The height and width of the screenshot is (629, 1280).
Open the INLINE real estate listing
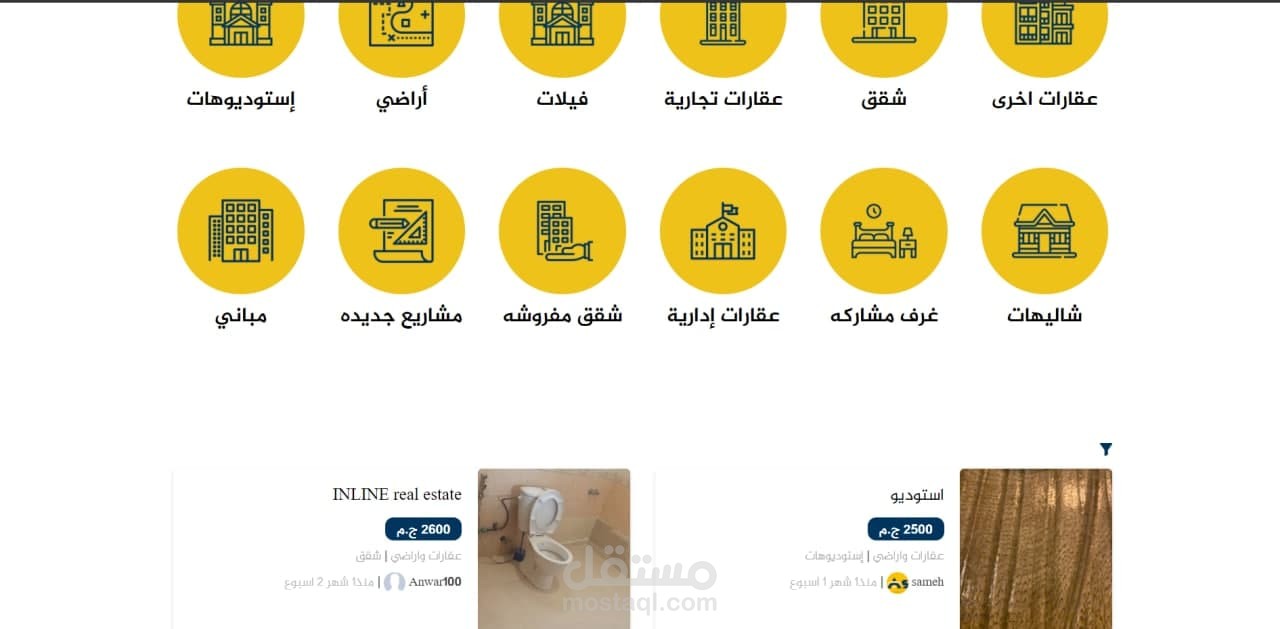pos(397,494)
